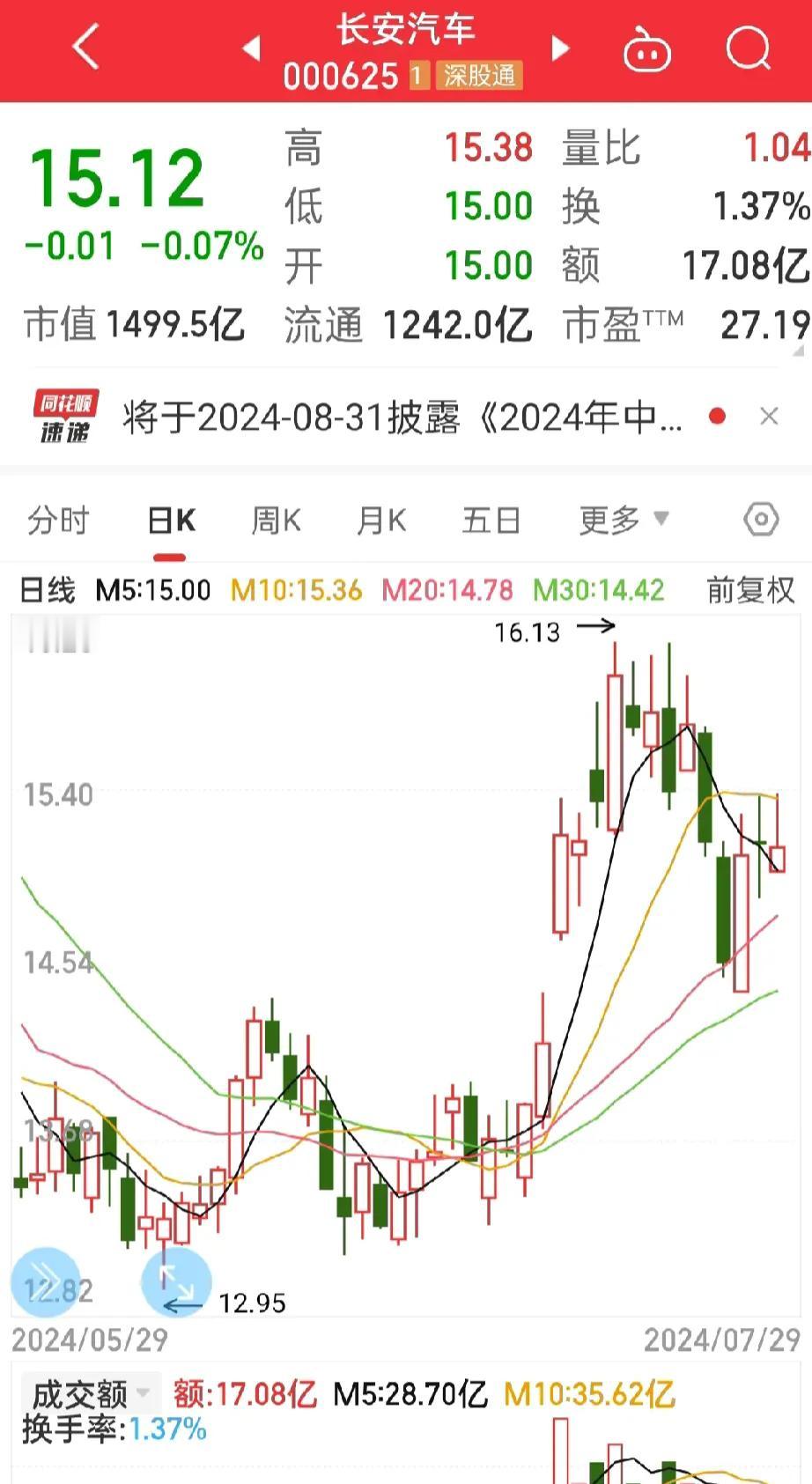Tap the fullscreen expand chart button
This screenshot has width=812, height=1484.
click(x=176, y=1281)
